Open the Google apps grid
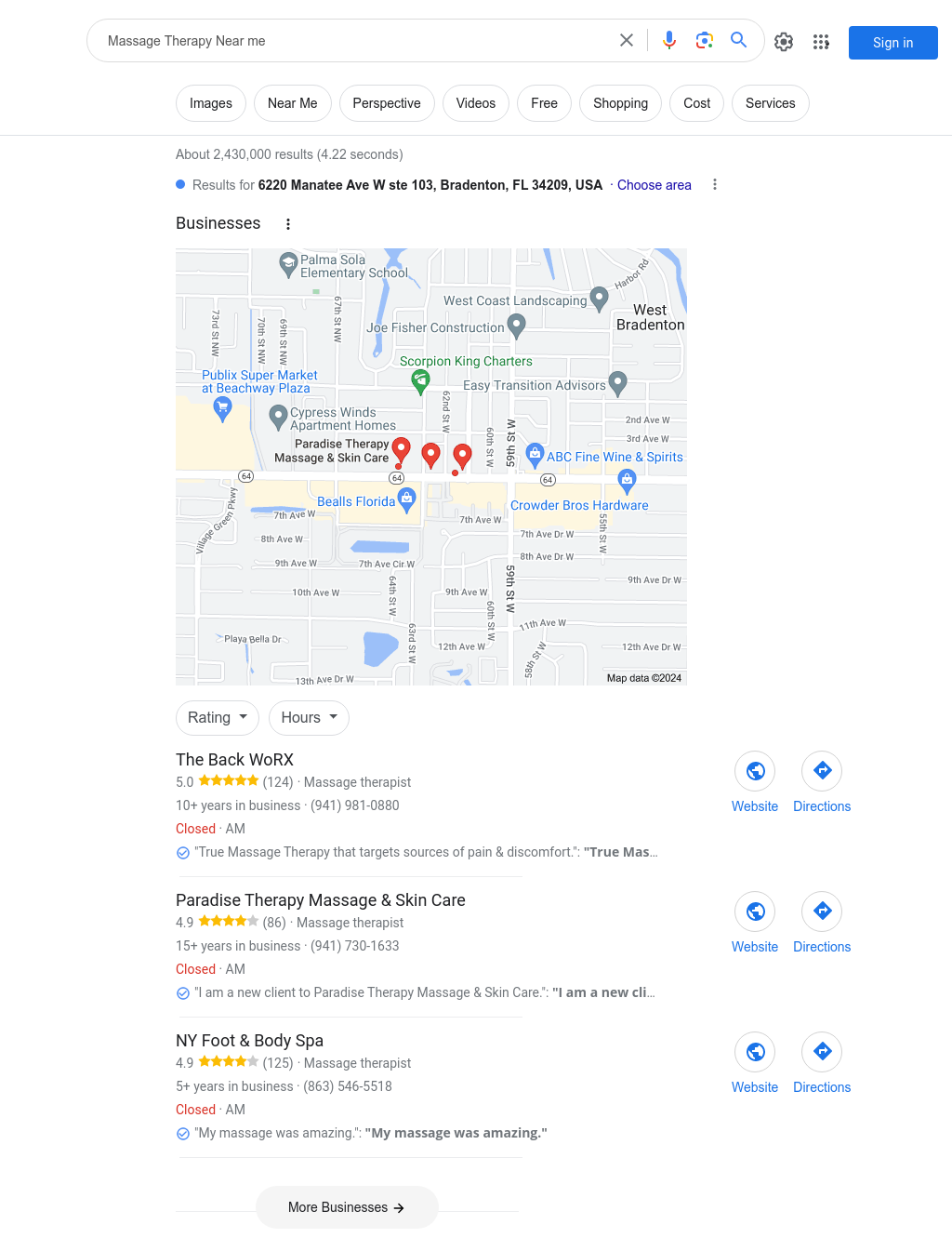Image resolution: width=952 pixels, height=1251 pixels. tap(821, 42)
